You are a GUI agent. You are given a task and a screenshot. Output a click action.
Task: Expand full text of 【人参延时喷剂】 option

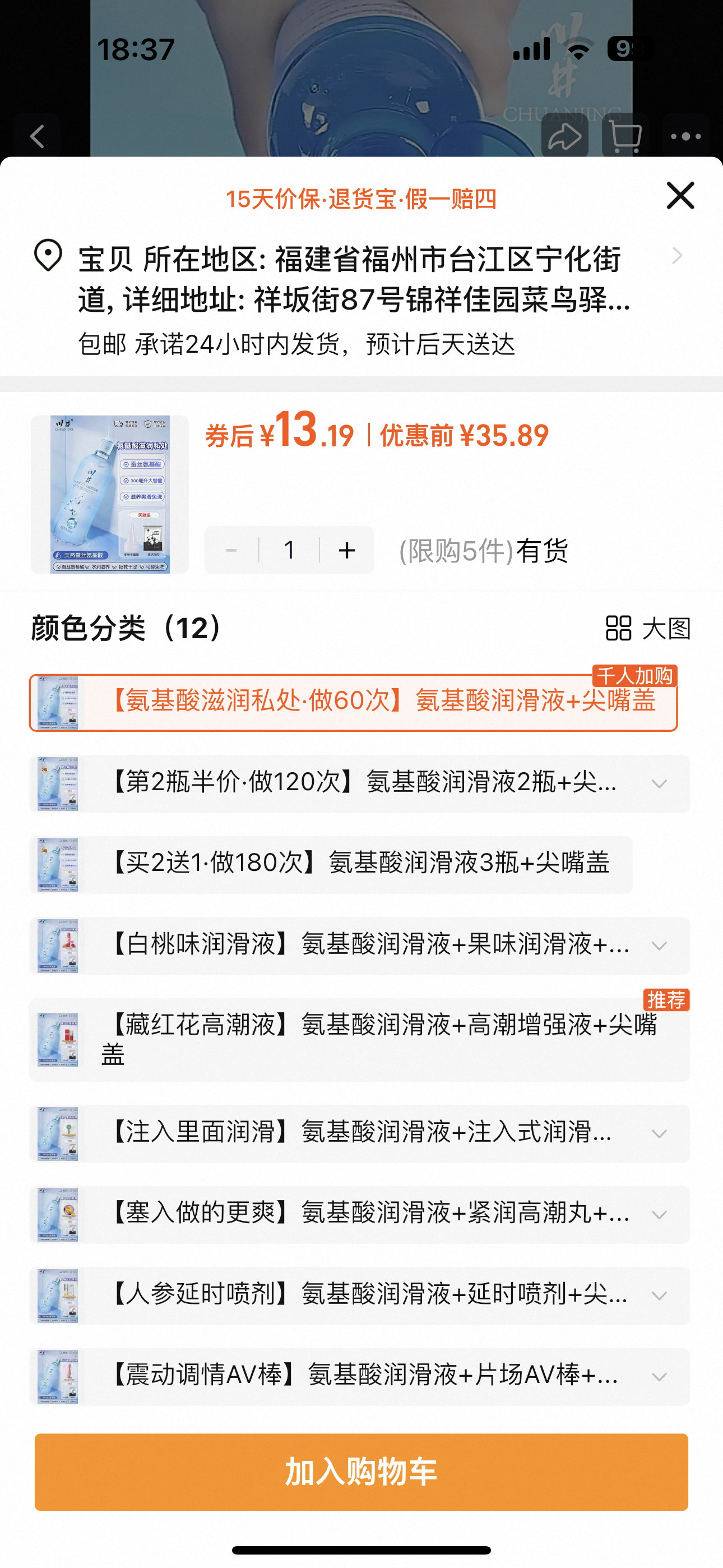(x=659, y=1296)
